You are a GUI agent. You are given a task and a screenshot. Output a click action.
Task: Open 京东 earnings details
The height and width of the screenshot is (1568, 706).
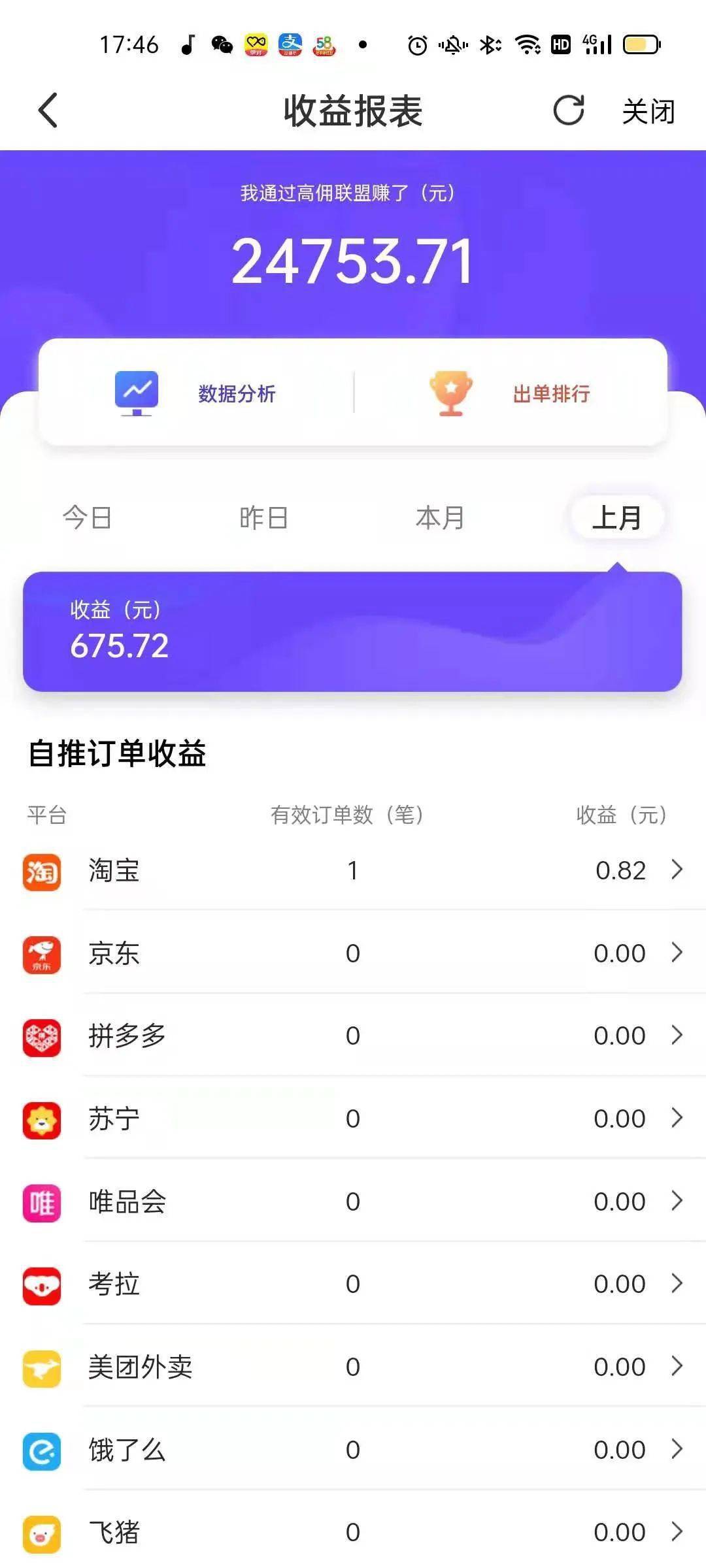tap(353, 954)
